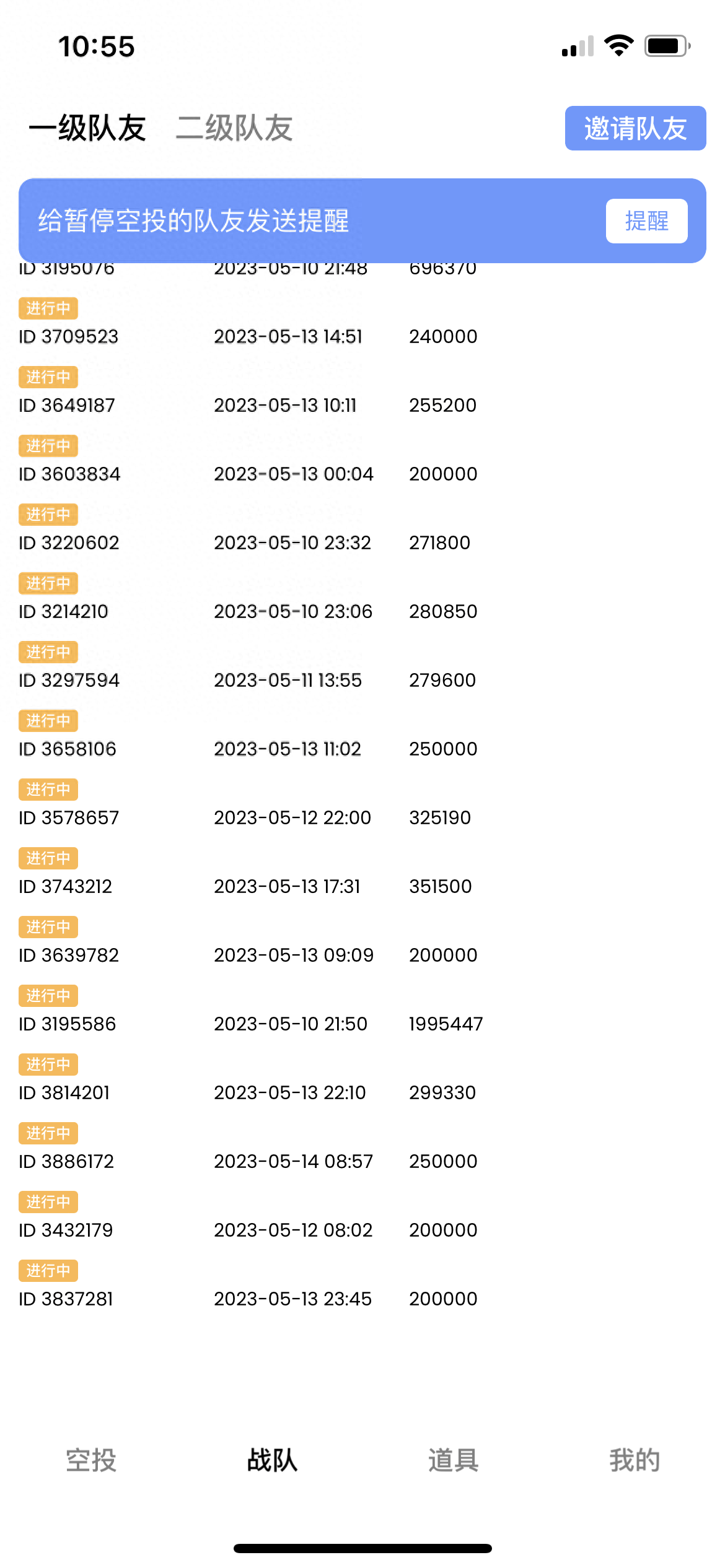Select the 一级队友 tab
This screenshot has width=725, height=1568.
pos(87,128)
